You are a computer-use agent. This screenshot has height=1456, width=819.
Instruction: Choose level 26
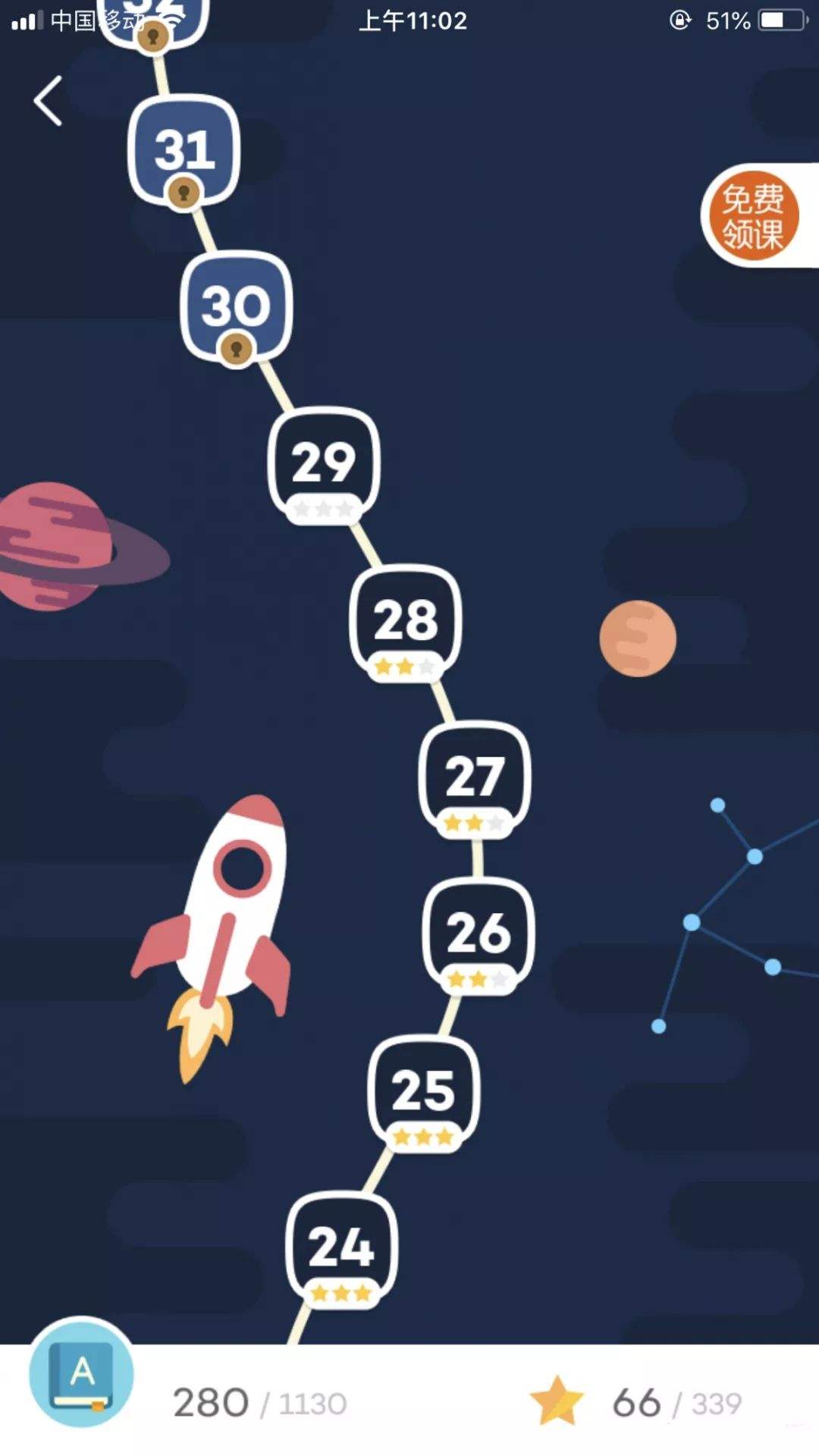point(479,933)
